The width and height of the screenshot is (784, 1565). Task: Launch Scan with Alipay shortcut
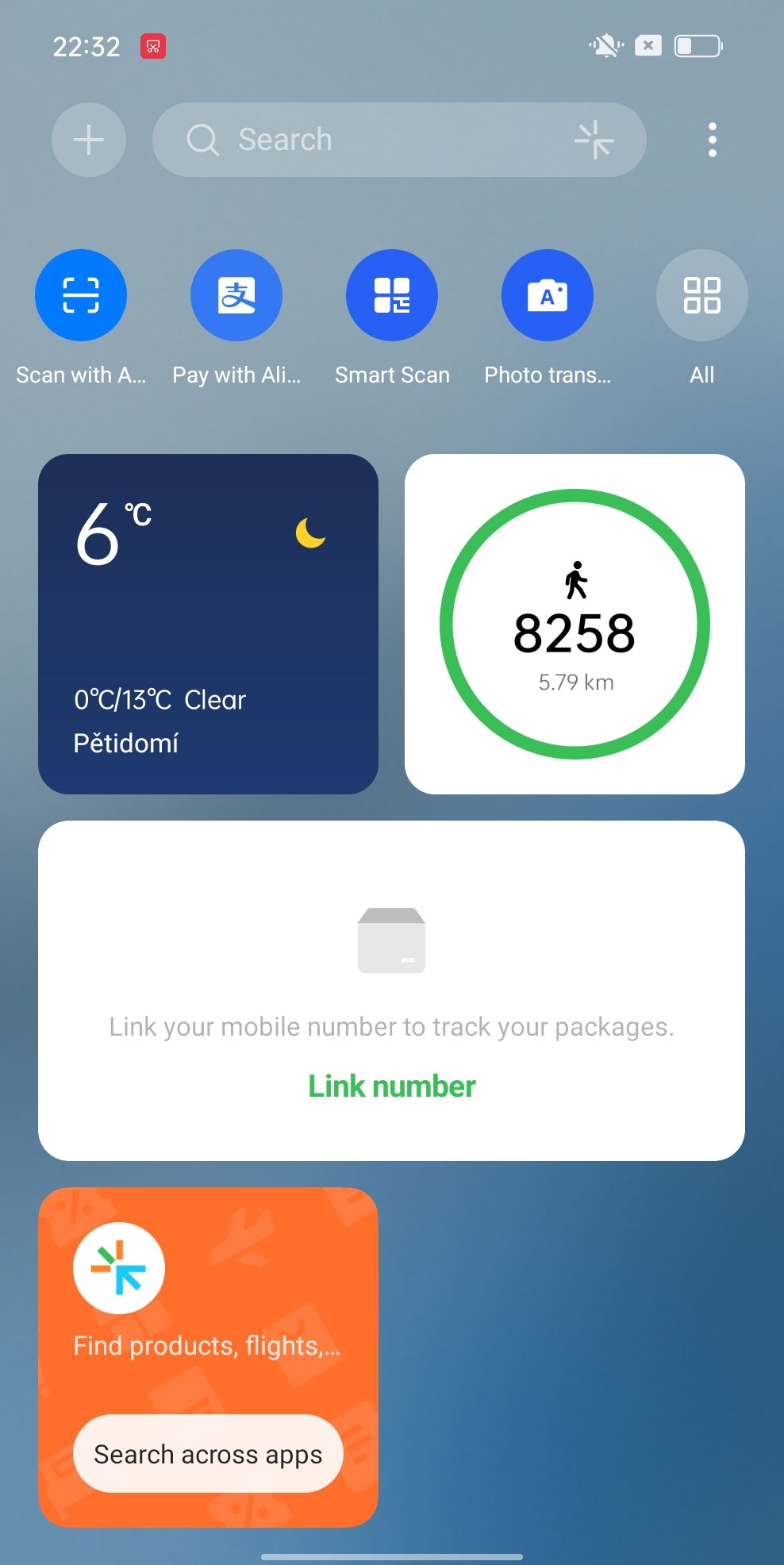[81, 295]
